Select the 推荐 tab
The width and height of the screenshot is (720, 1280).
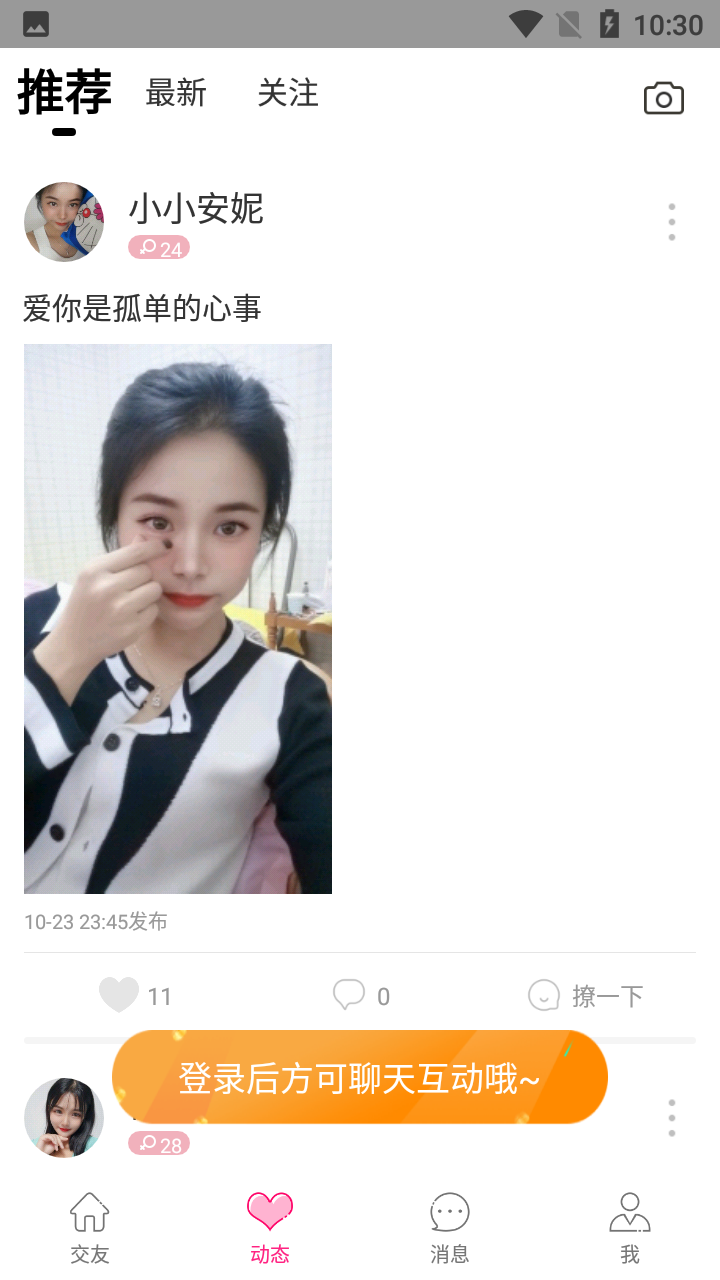(x=65, y=93)
